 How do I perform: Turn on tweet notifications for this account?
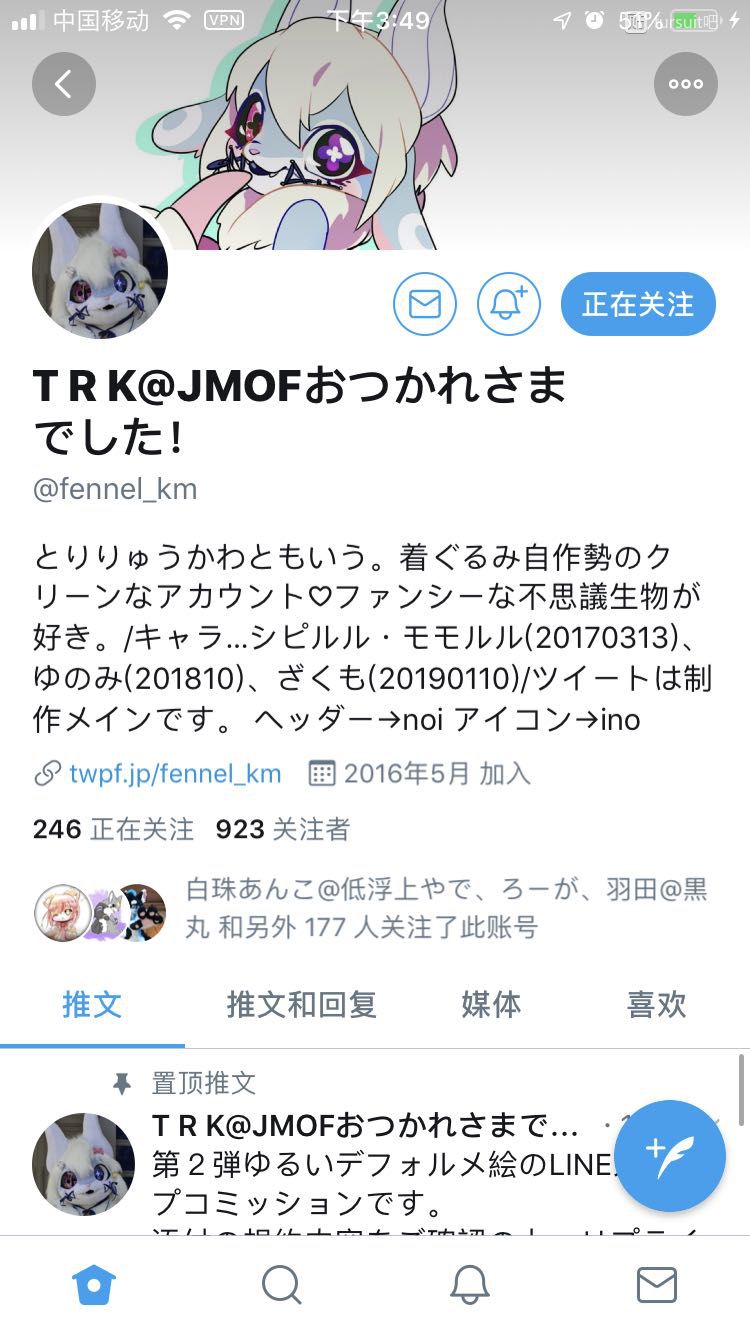(x=509, y=304)
